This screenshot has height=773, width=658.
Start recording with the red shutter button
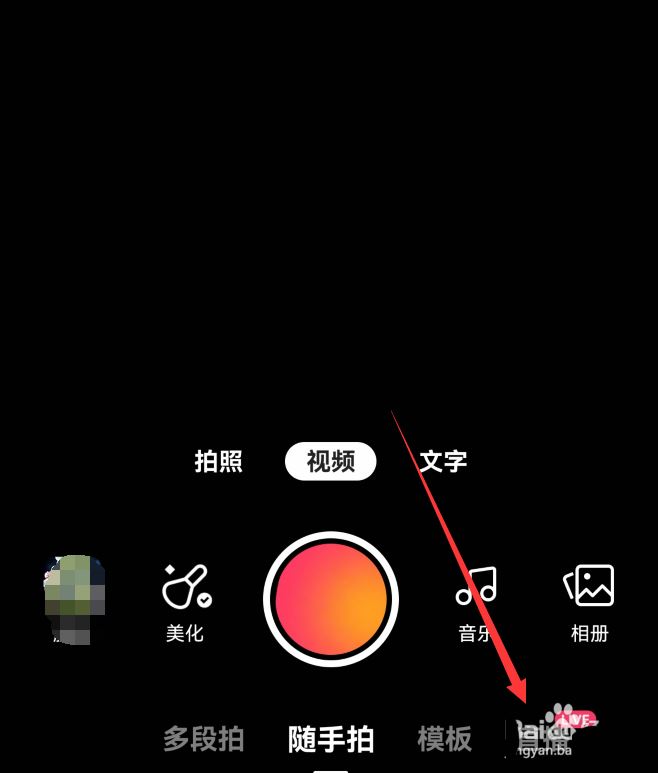pyautogui.click(x=331, y=600)
